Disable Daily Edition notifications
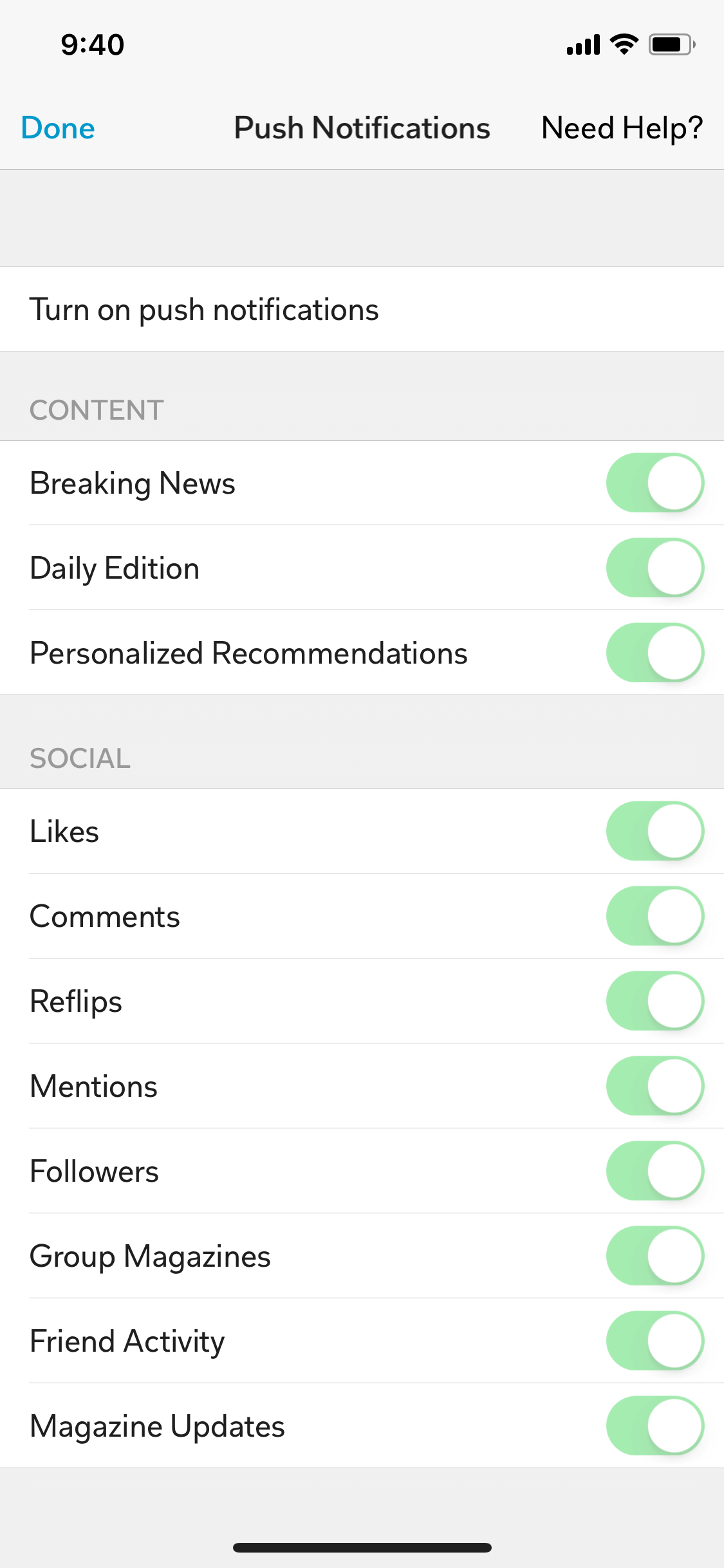The image size is (724, 1568). (x=655, y=568)
